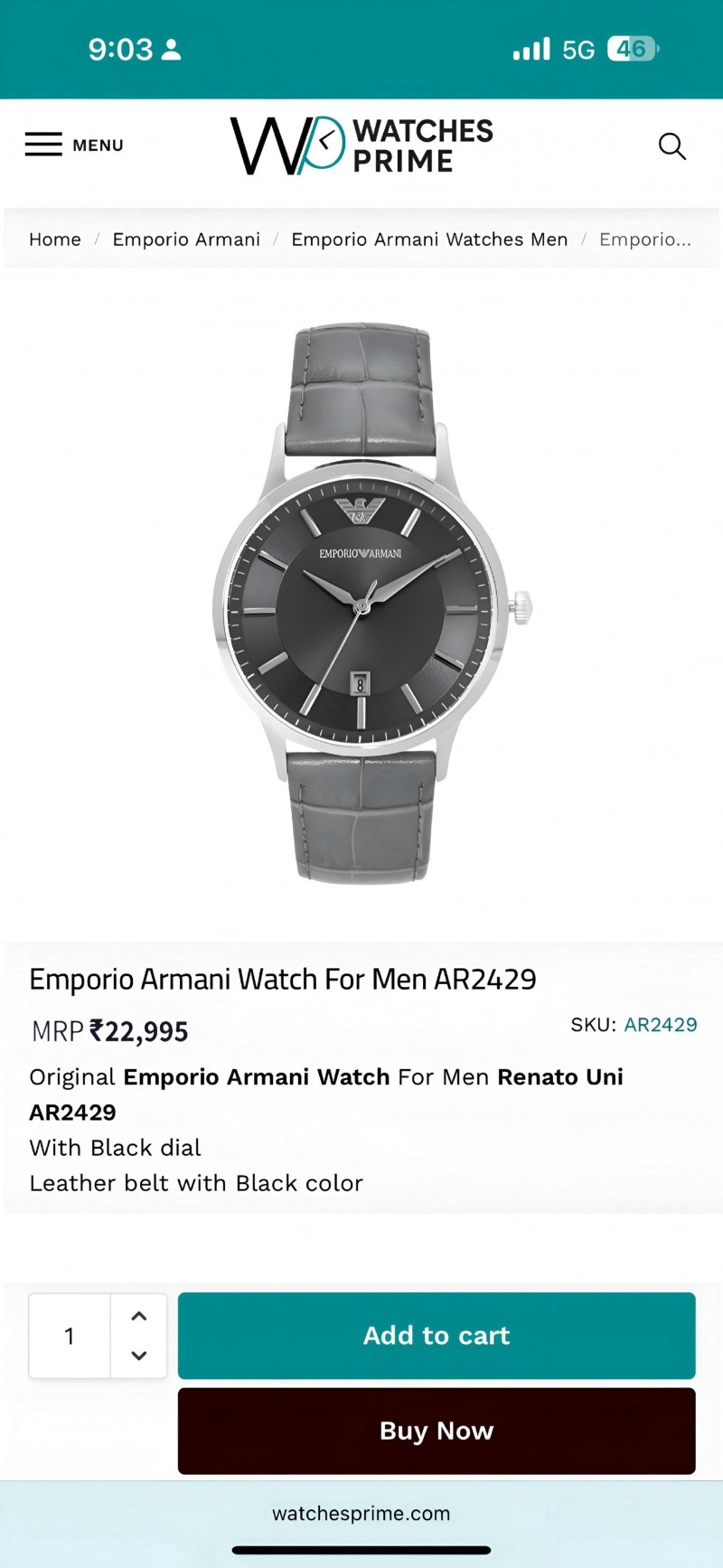This screenshot has height=1568, width=723.
Task: Focus the quantity field showing 1
Action: pyautogui.click(x=70, y=1336)
